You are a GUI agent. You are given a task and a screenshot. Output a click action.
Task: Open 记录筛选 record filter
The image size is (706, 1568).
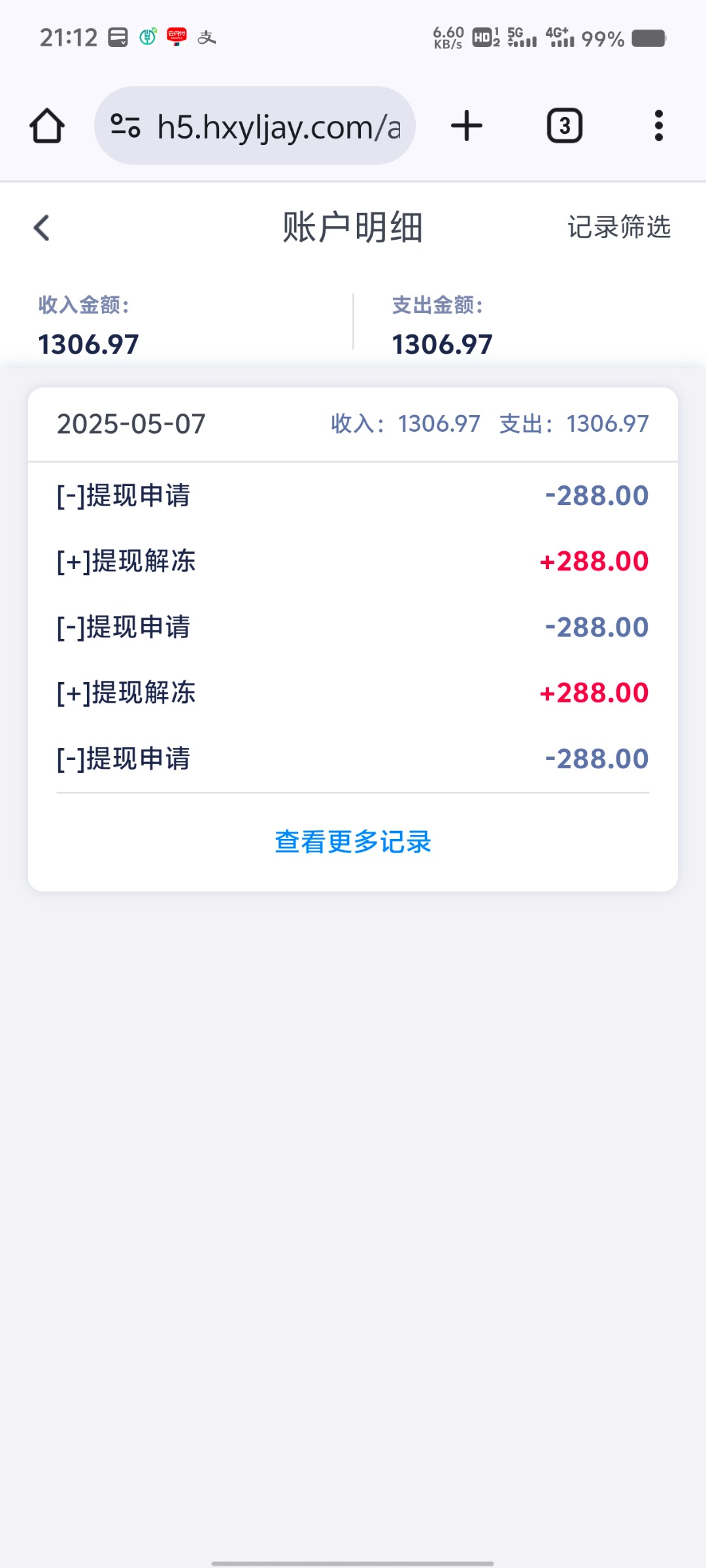(618, 227)
